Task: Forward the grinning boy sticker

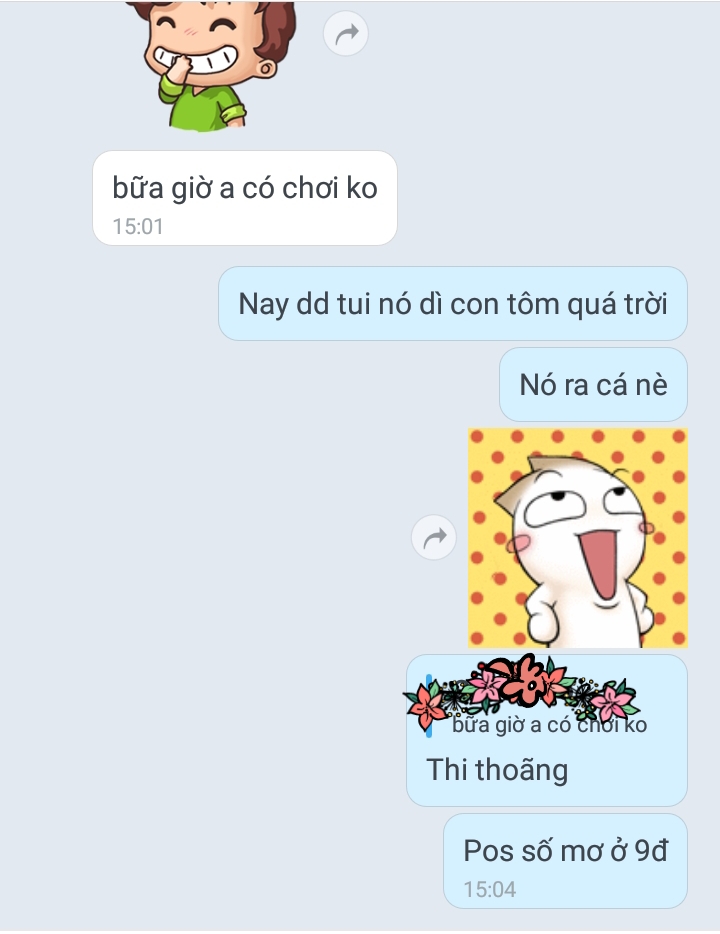Action: click(346, 36)
